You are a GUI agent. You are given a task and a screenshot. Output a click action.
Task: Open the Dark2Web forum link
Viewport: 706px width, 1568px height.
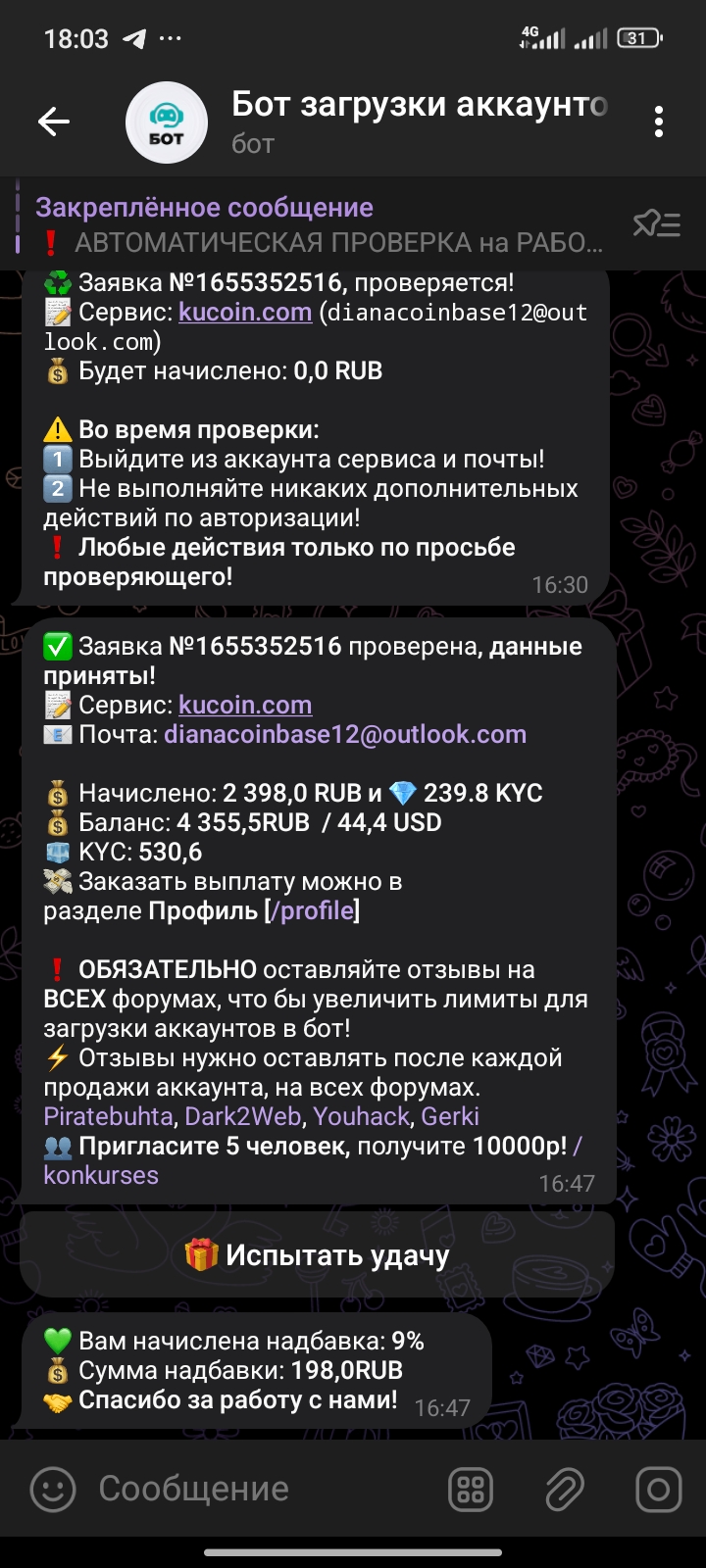[242, 1116]
